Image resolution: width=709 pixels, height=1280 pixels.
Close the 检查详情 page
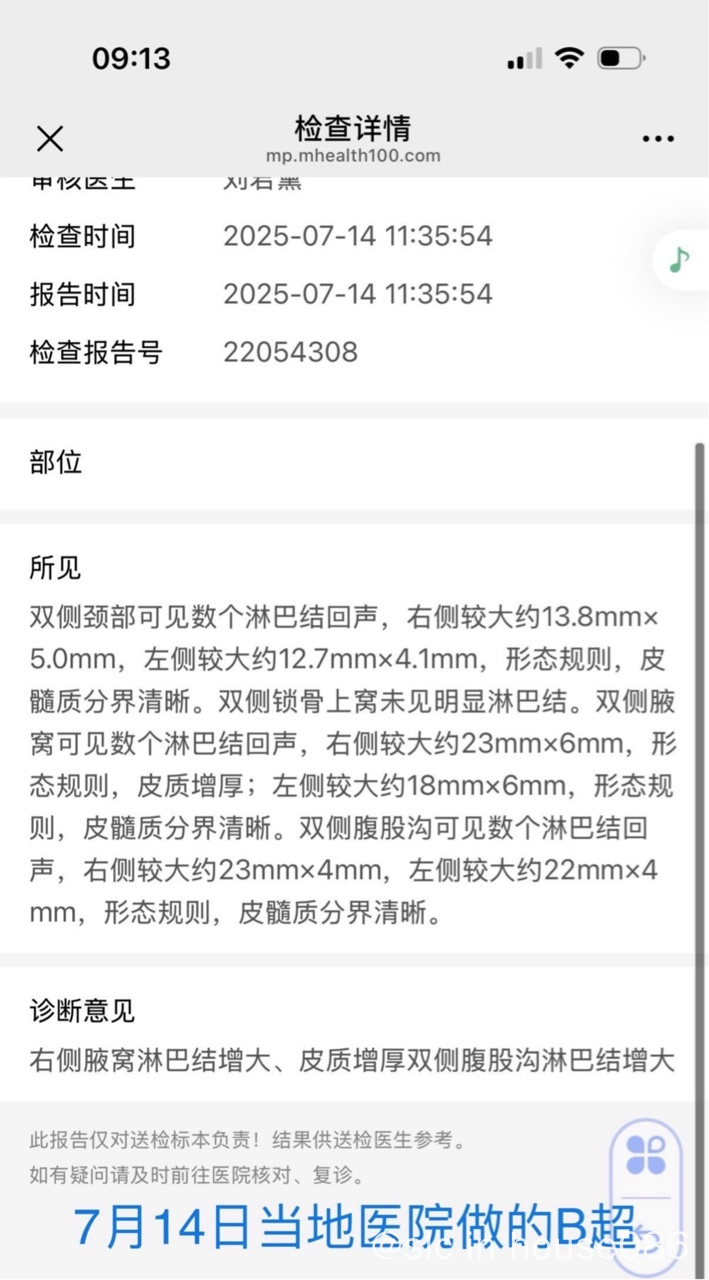50,139
